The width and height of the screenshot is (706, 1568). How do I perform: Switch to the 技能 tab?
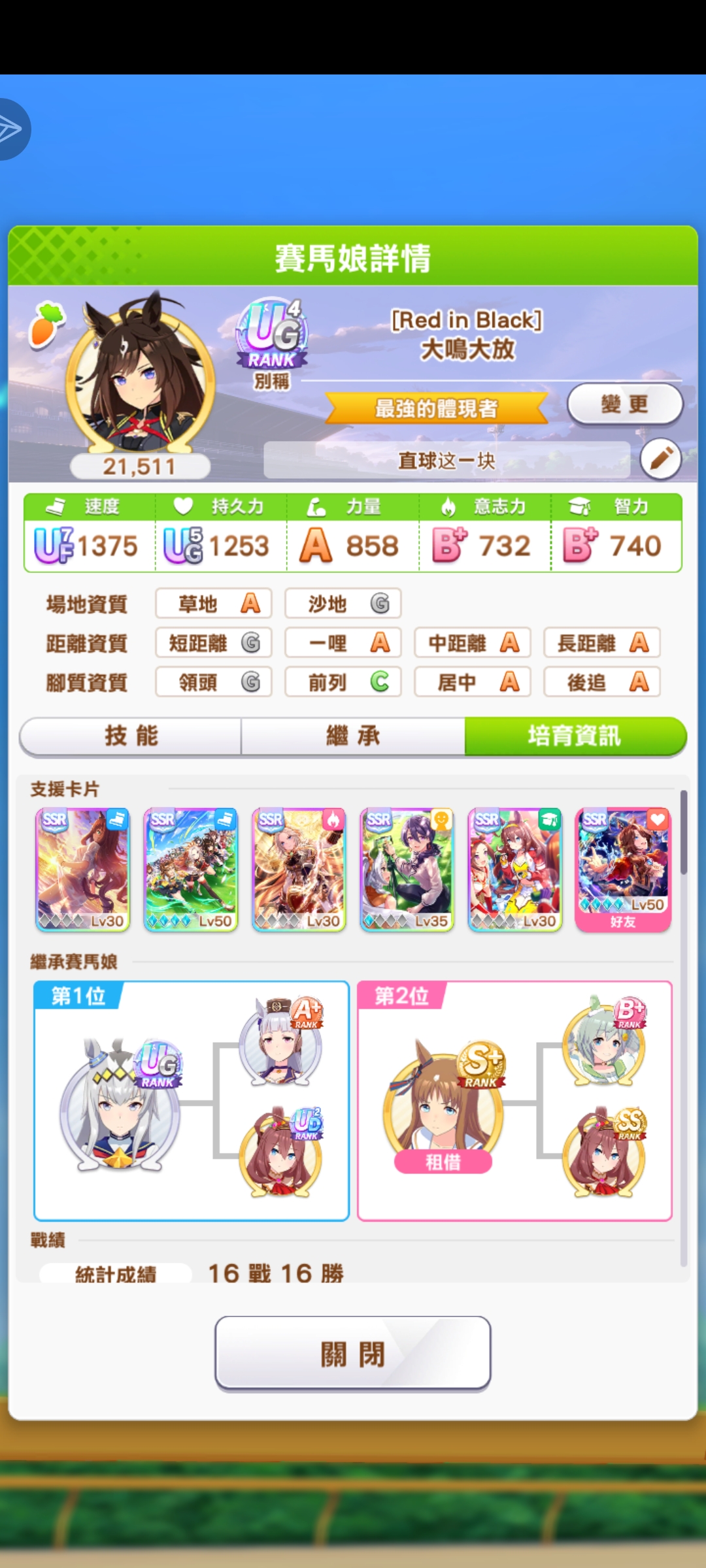tap(131, 736)
